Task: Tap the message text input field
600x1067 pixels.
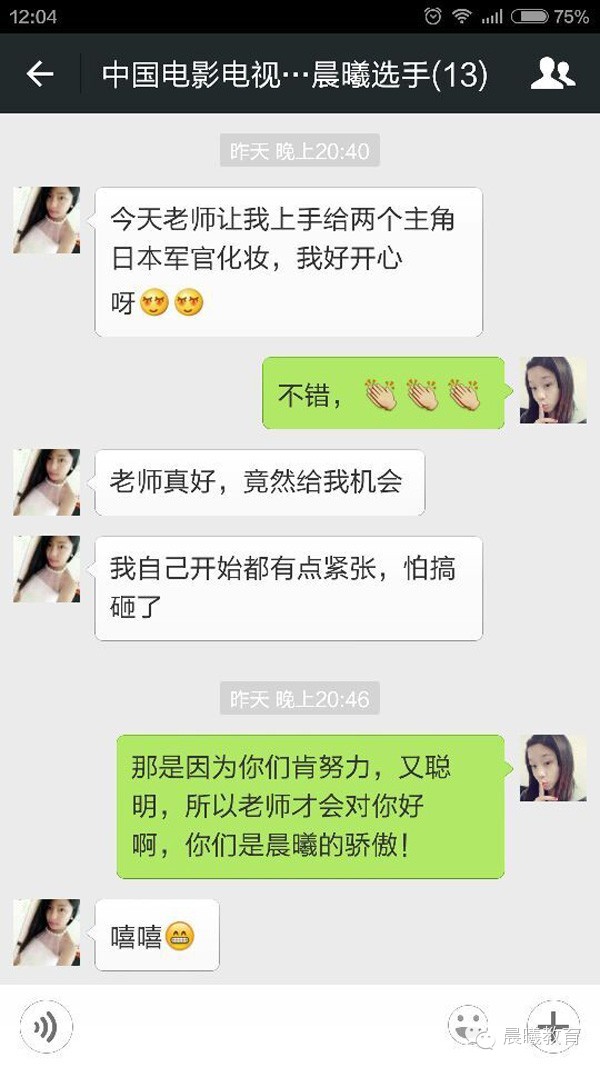Action: (x=255, y=1026)
